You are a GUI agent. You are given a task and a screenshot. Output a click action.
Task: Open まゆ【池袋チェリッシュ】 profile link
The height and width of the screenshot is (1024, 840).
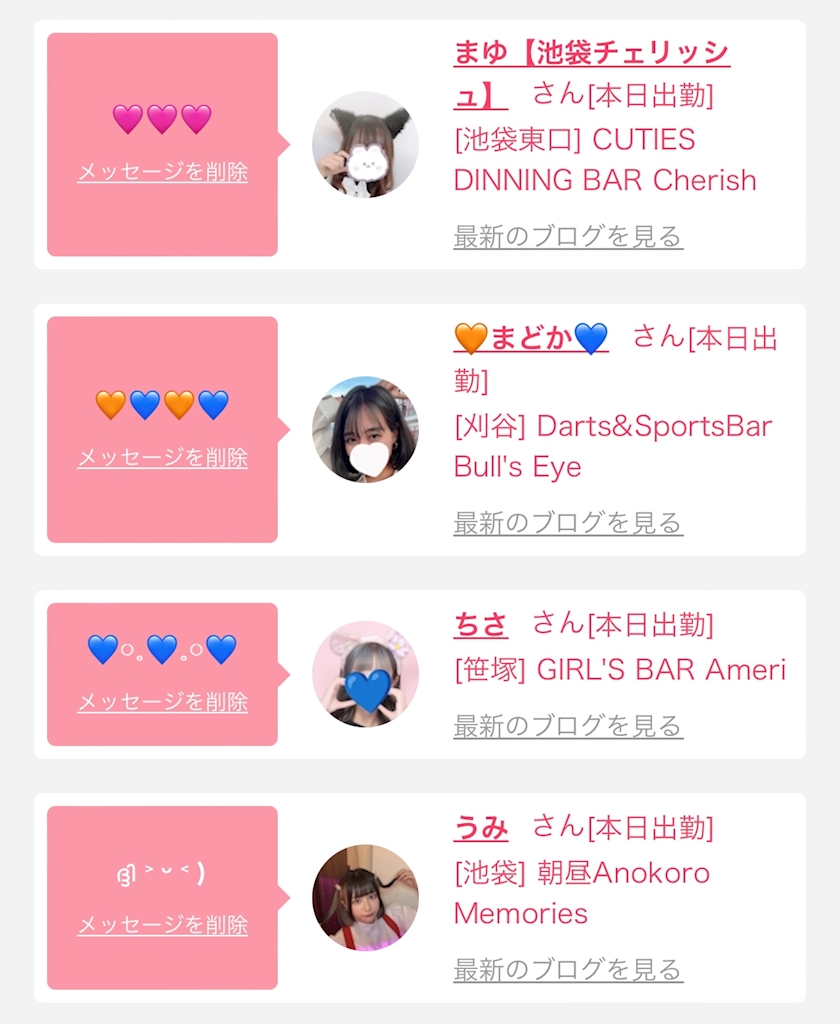[x=590, y=53]
